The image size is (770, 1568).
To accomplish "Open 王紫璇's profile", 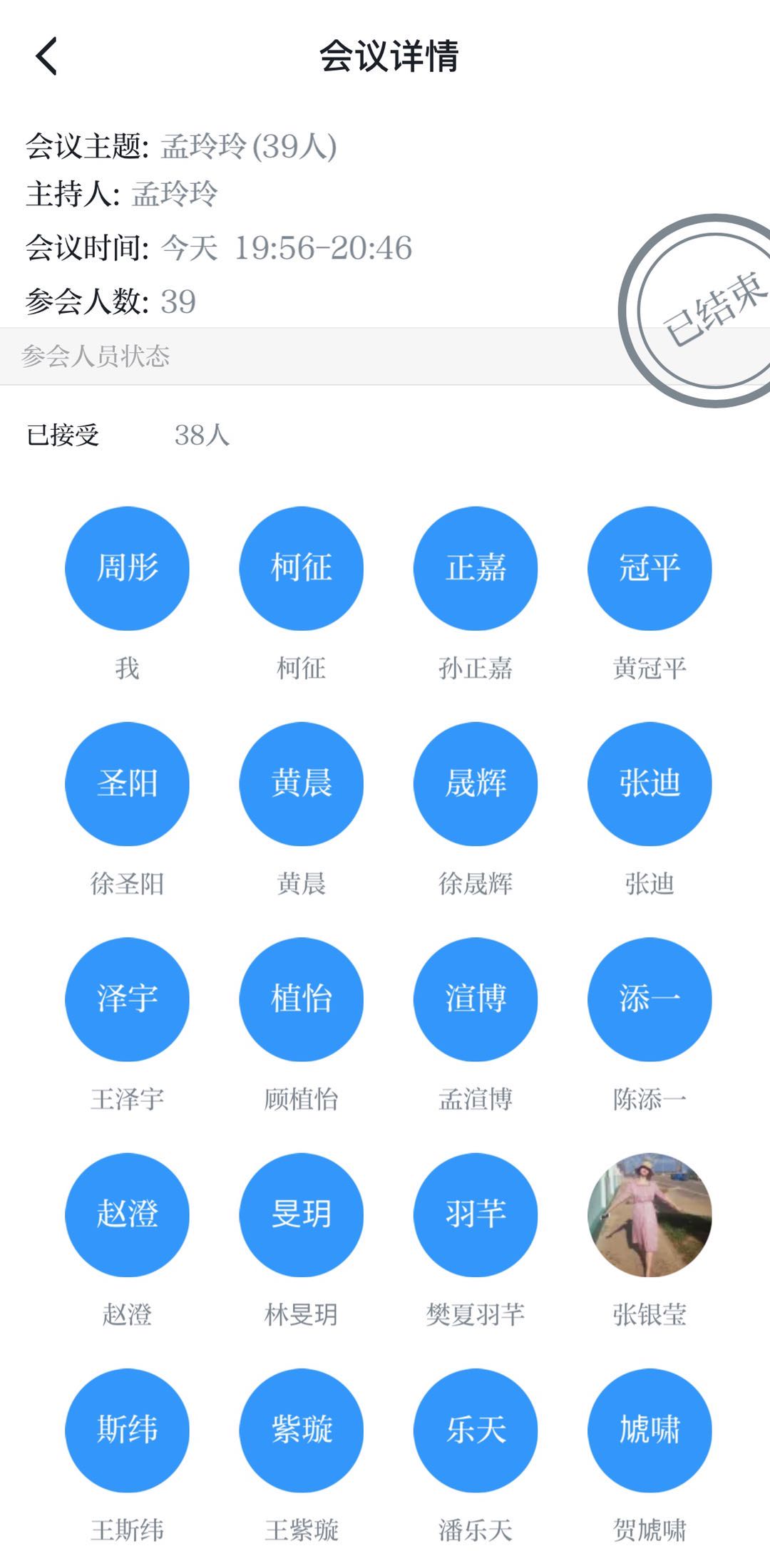I will 301,1430.
